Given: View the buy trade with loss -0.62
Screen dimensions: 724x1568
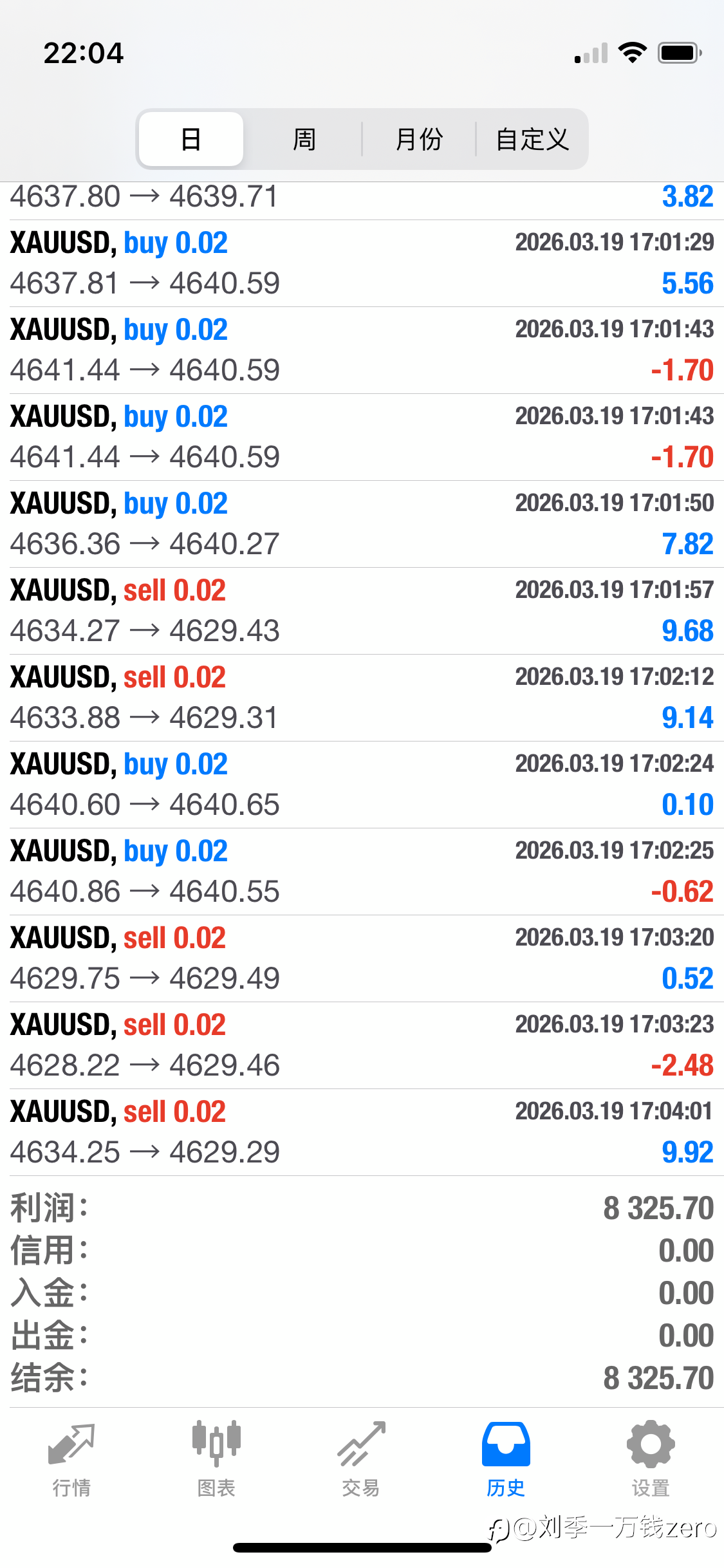Looking at the screenshot, I should tap(362, 872).
